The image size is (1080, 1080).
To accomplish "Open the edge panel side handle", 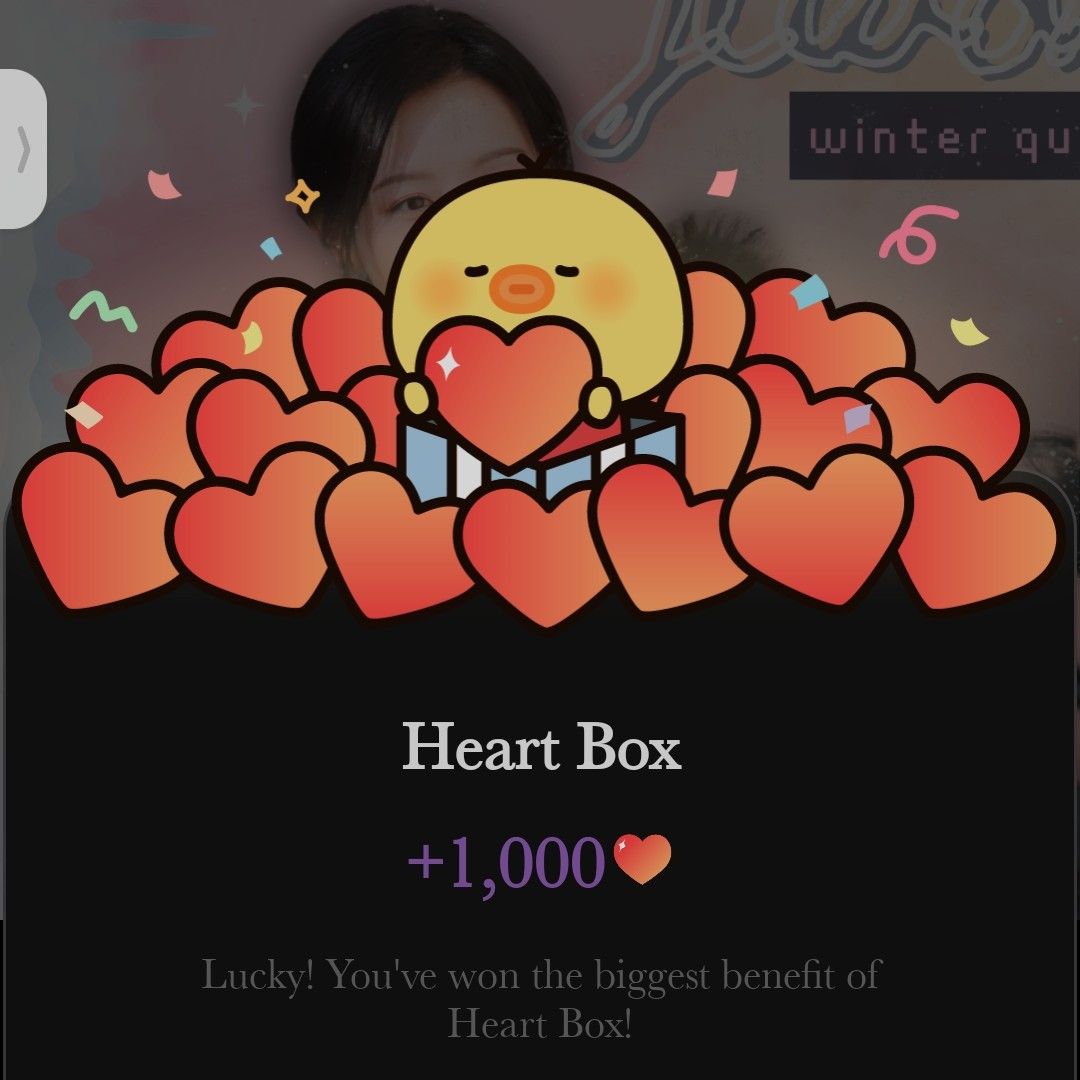I will point(22,150).
